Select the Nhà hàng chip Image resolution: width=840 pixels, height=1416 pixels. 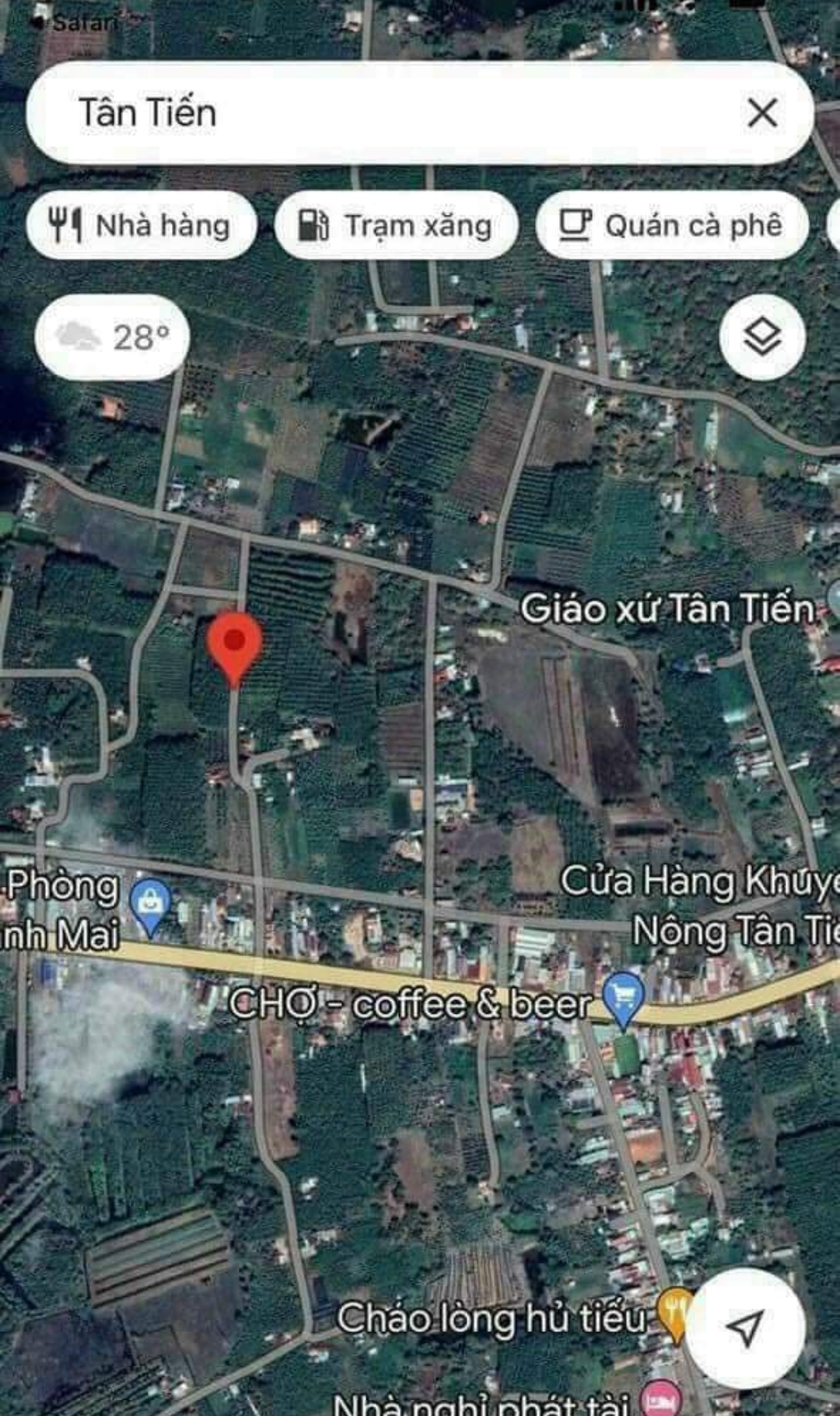pos(141,226)
